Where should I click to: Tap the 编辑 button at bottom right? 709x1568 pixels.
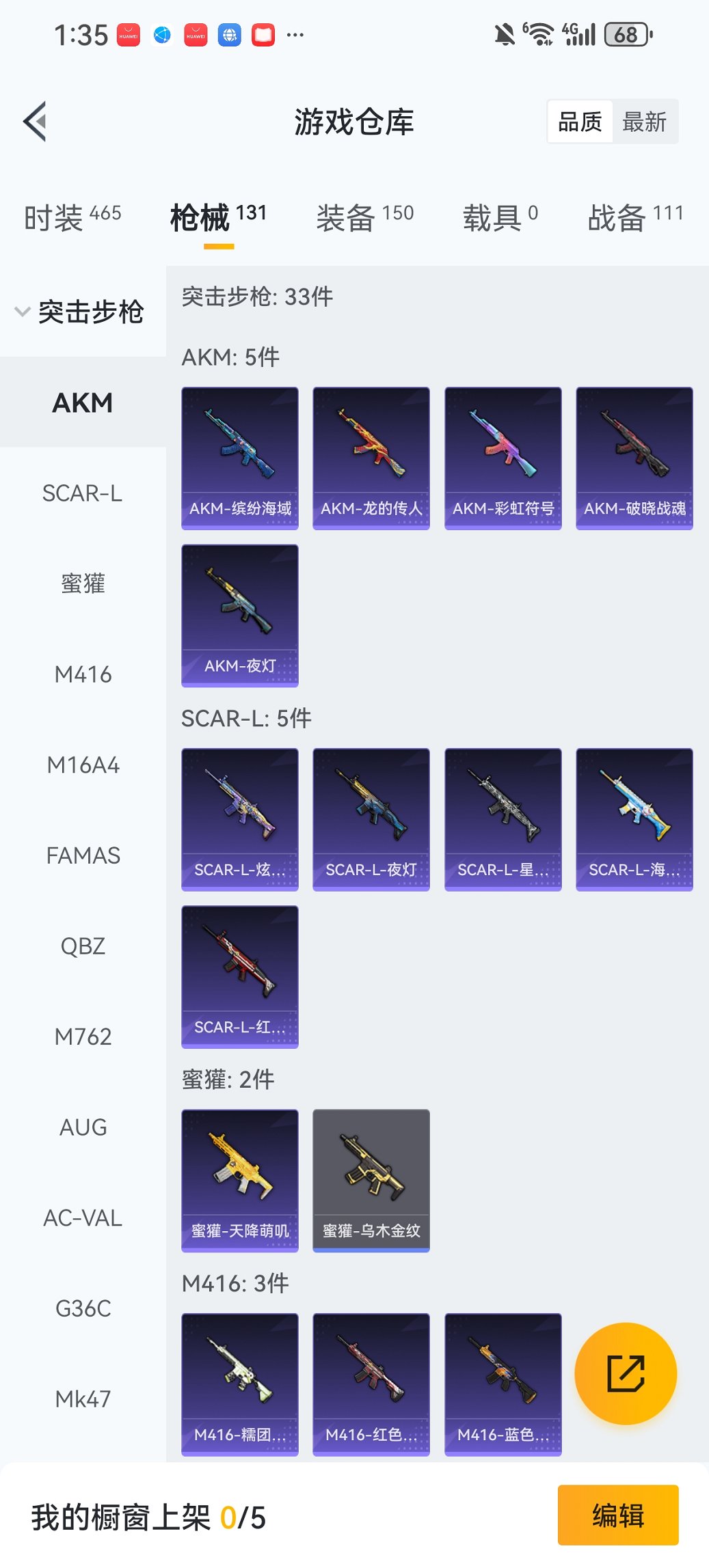pyautogui.click(x=618, y=1515)
